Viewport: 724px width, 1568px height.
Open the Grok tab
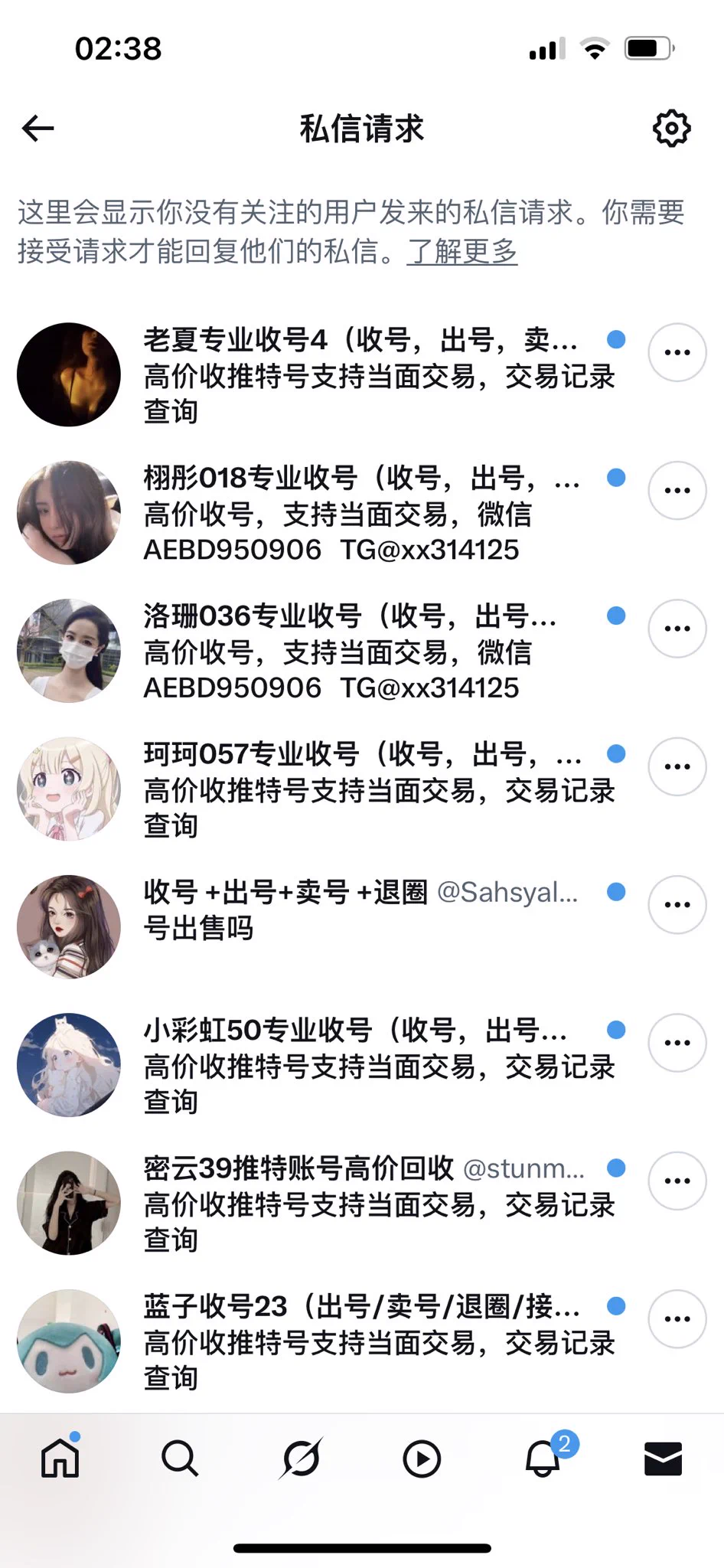pos(301,1458)
